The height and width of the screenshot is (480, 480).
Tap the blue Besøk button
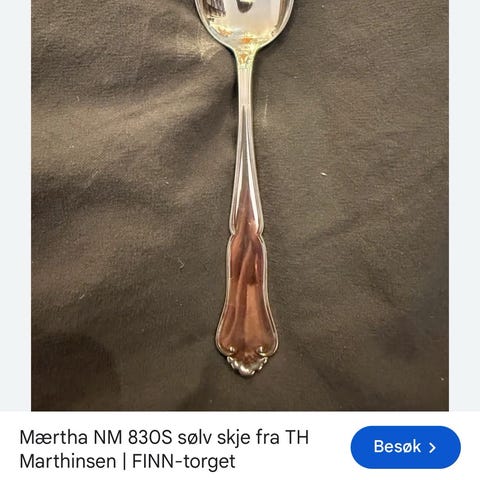coord(405,447)
